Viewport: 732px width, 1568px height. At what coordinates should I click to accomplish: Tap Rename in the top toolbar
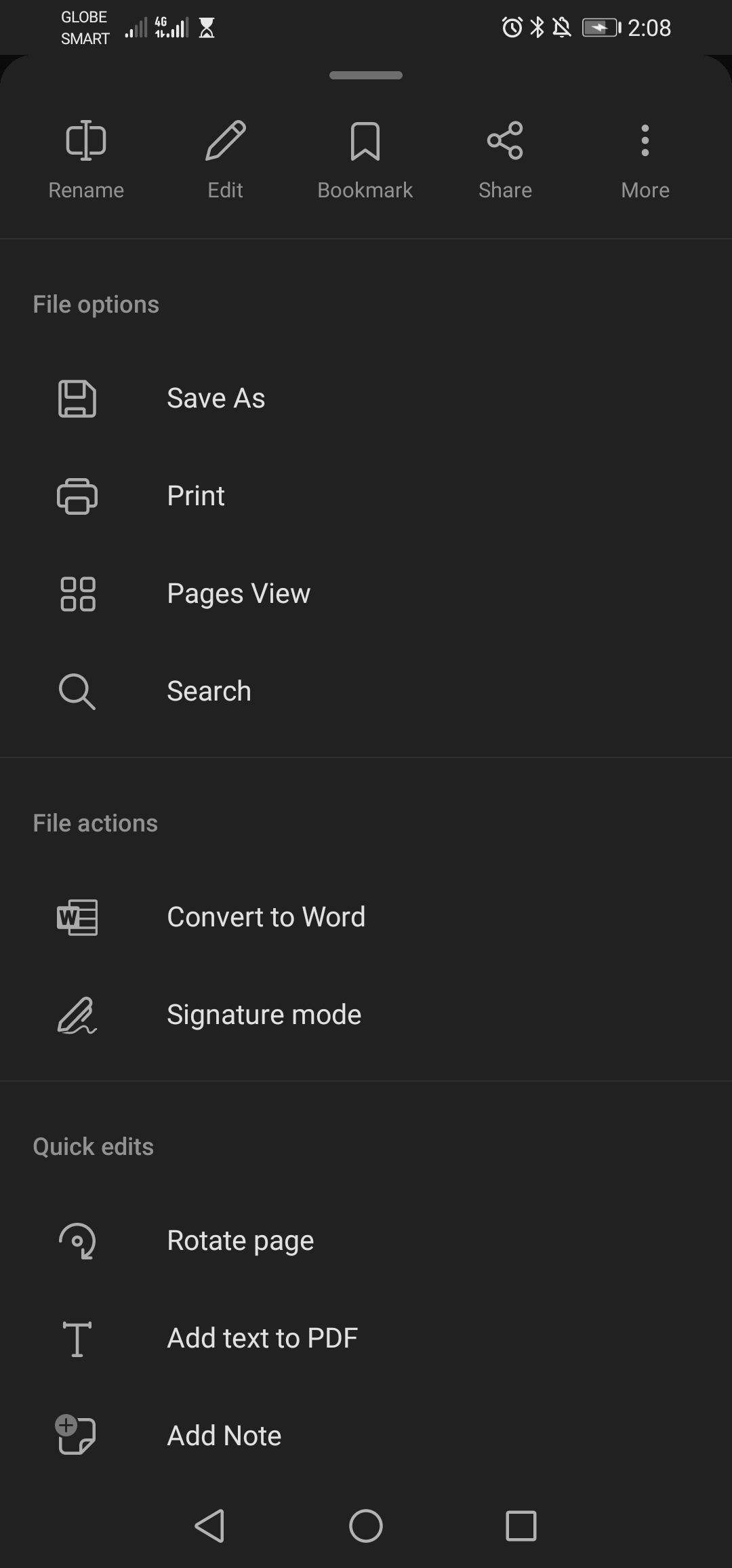click(86, 160)
